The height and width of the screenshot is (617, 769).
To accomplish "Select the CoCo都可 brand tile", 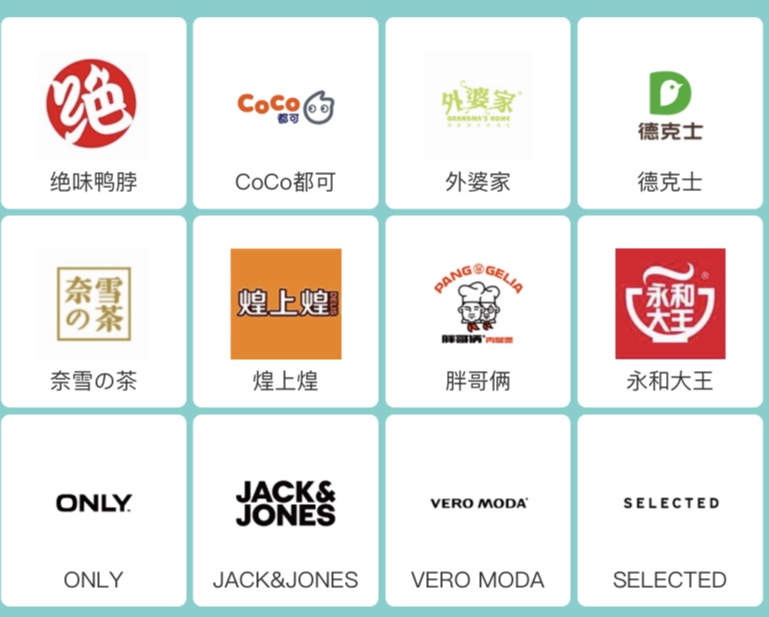I will pos(285,113).
